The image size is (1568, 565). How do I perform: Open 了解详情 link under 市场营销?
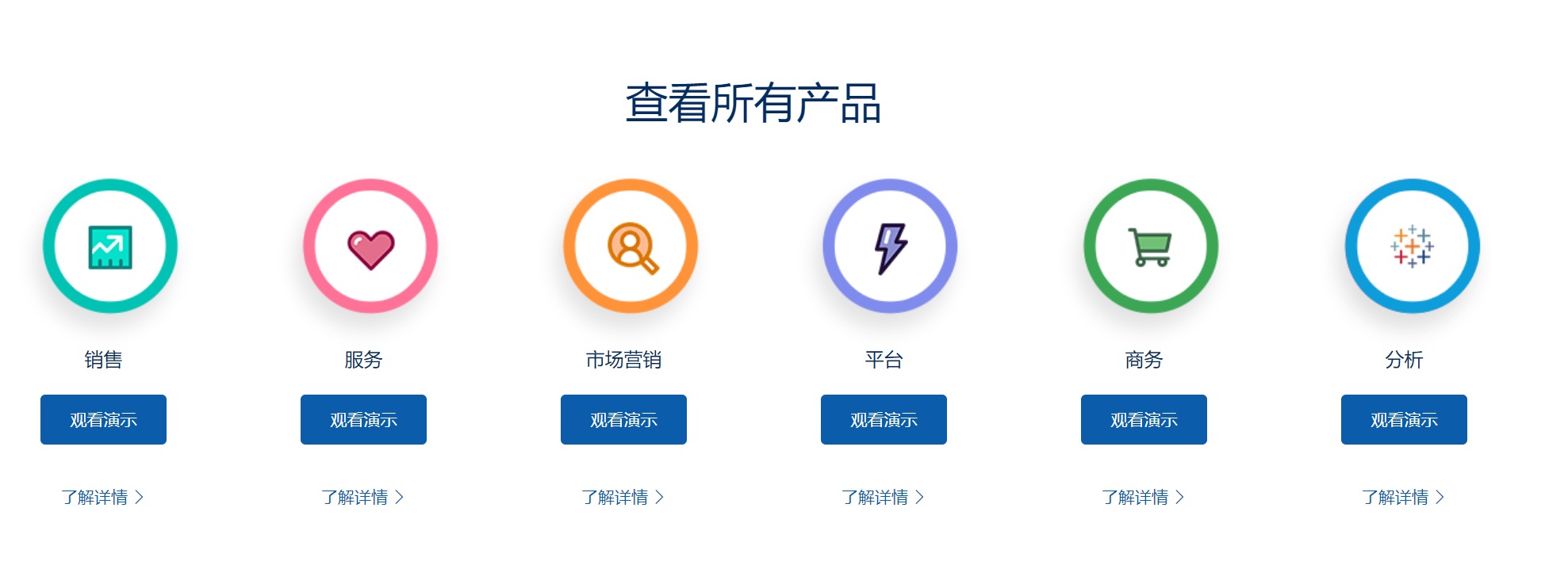point(623,497)
